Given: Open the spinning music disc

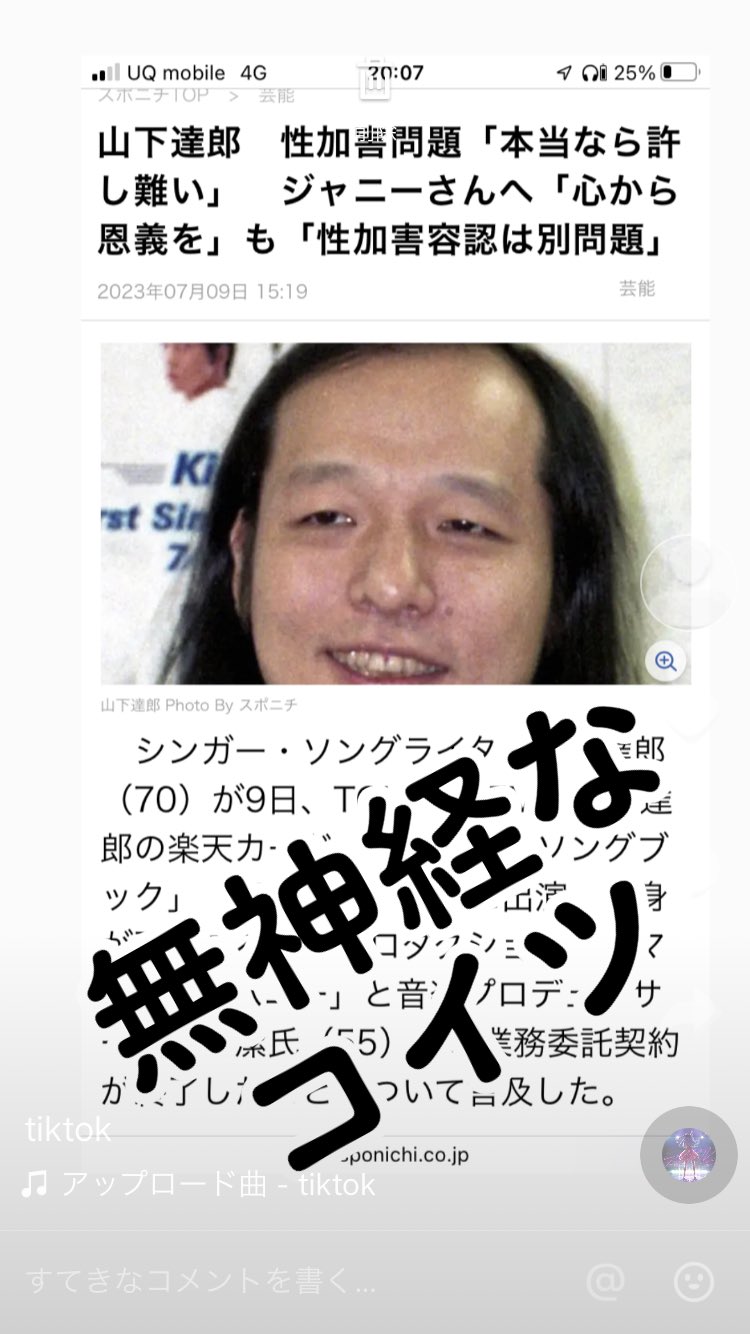Looking at the screenshot, I should click(x=689, y=1155).
